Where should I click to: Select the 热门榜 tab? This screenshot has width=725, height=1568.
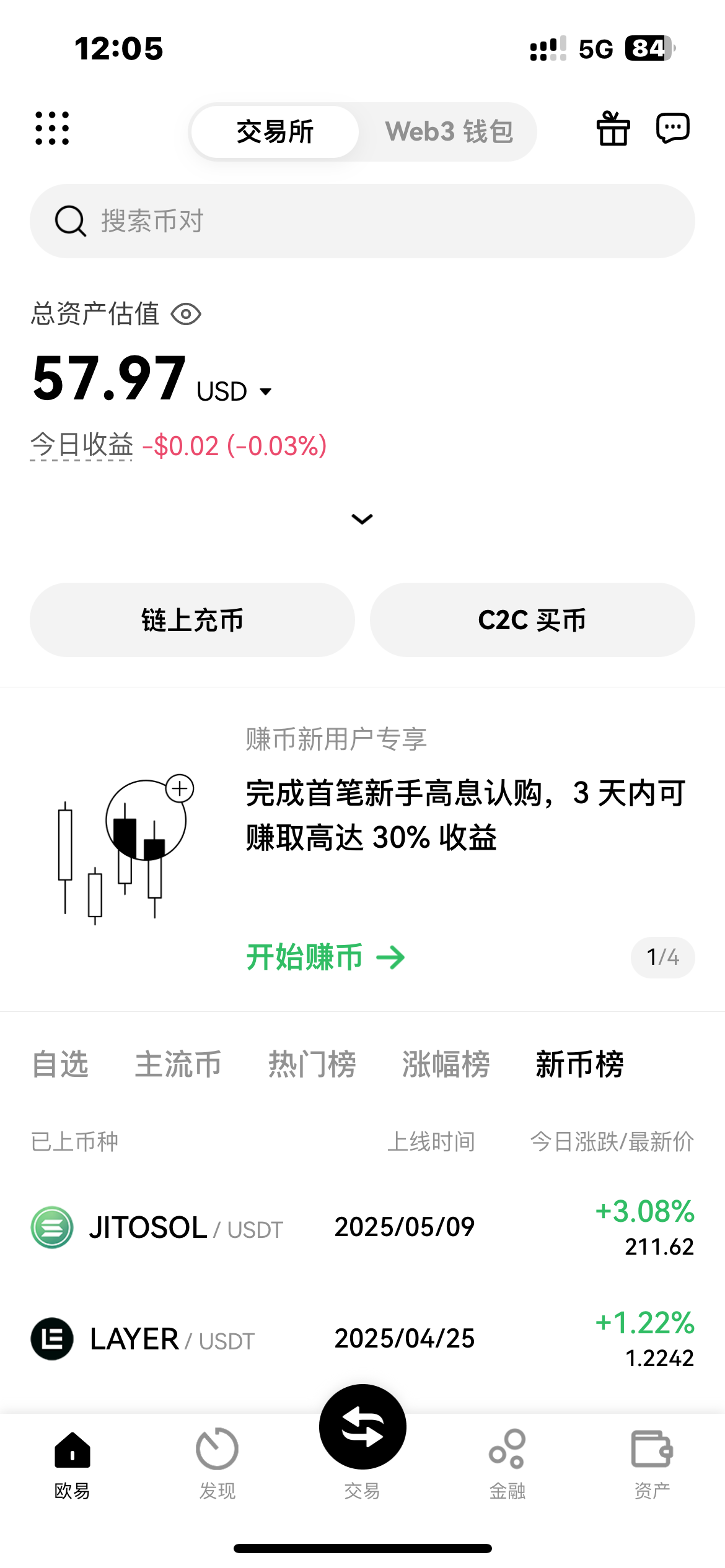312,1065
